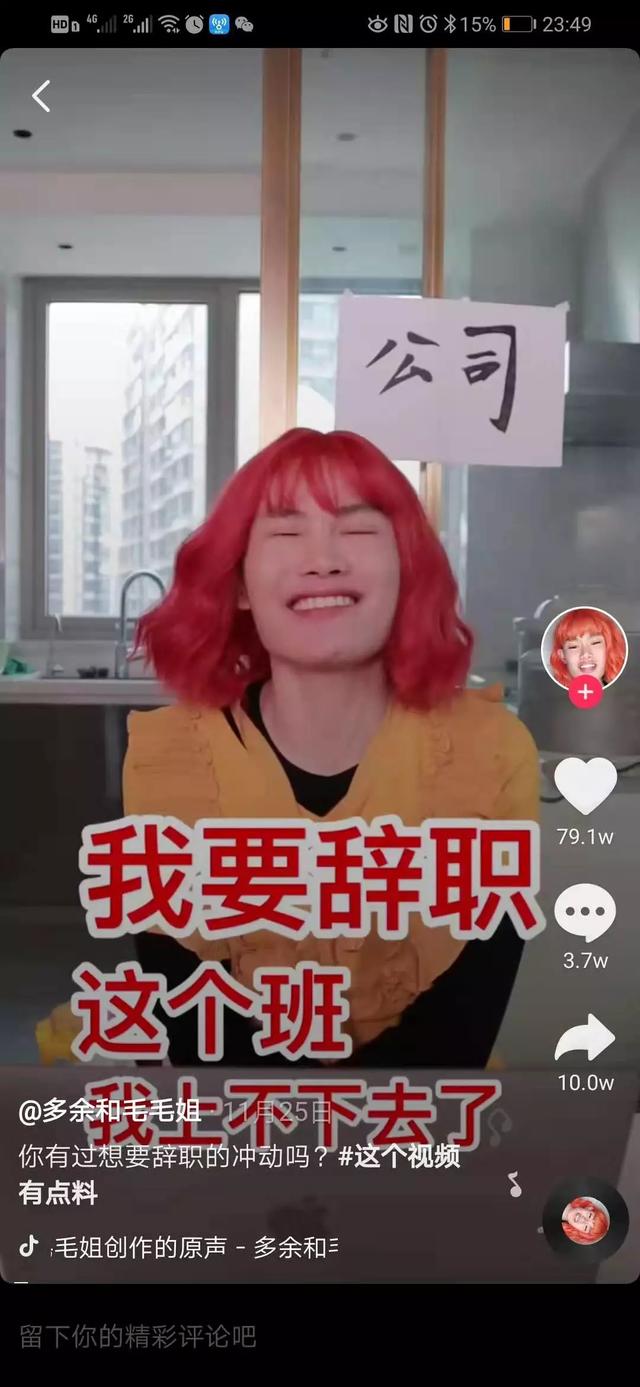Open the creator's avatar profile

pyautogui.click(x=584, y=646)
